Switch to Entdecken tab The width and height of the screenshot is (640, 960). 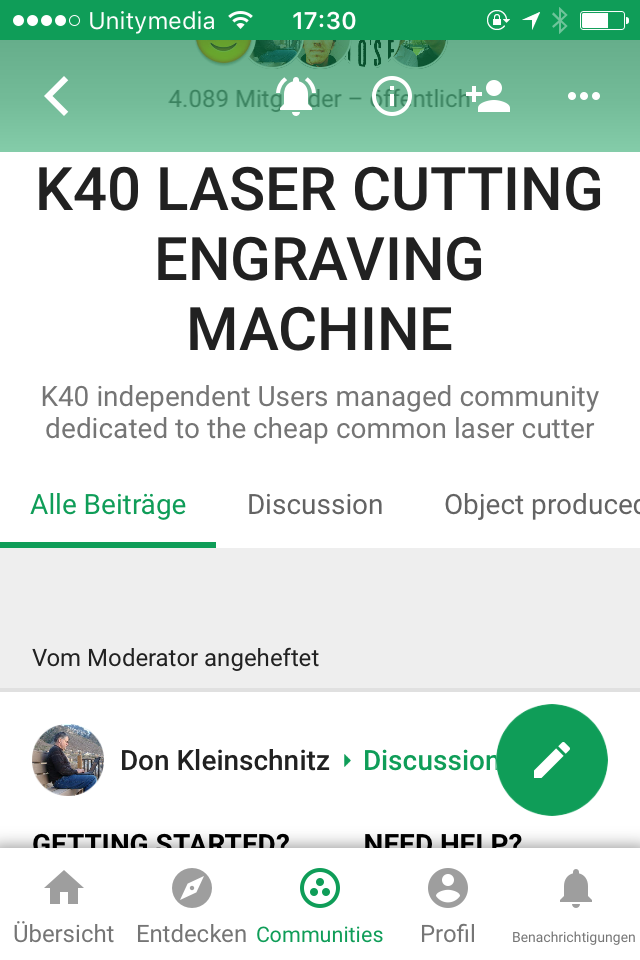point(191,906)
